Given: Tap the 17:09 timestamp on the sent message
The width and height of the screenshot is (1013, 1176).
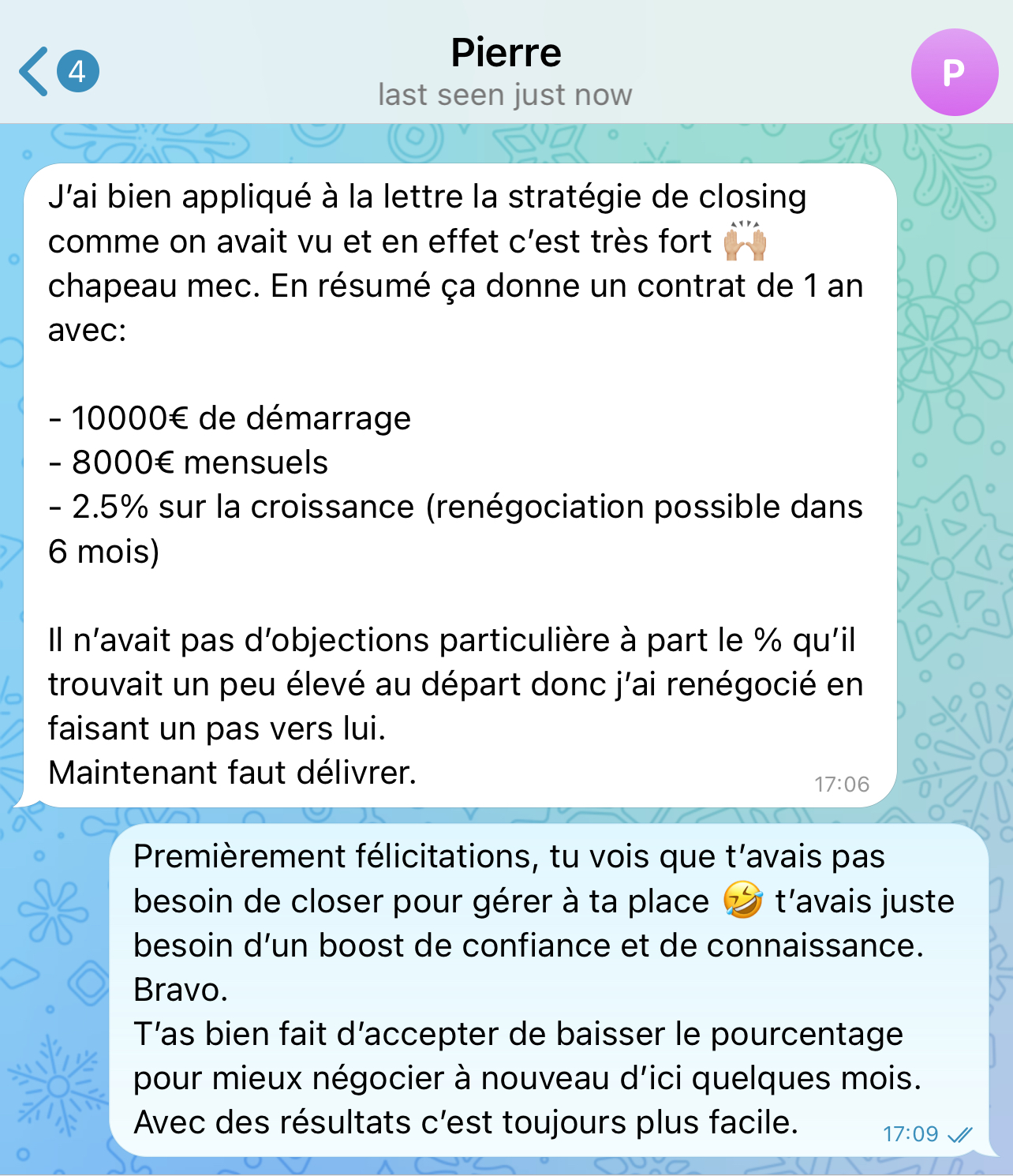Looking at the screenshot, I should point(910,1134).
